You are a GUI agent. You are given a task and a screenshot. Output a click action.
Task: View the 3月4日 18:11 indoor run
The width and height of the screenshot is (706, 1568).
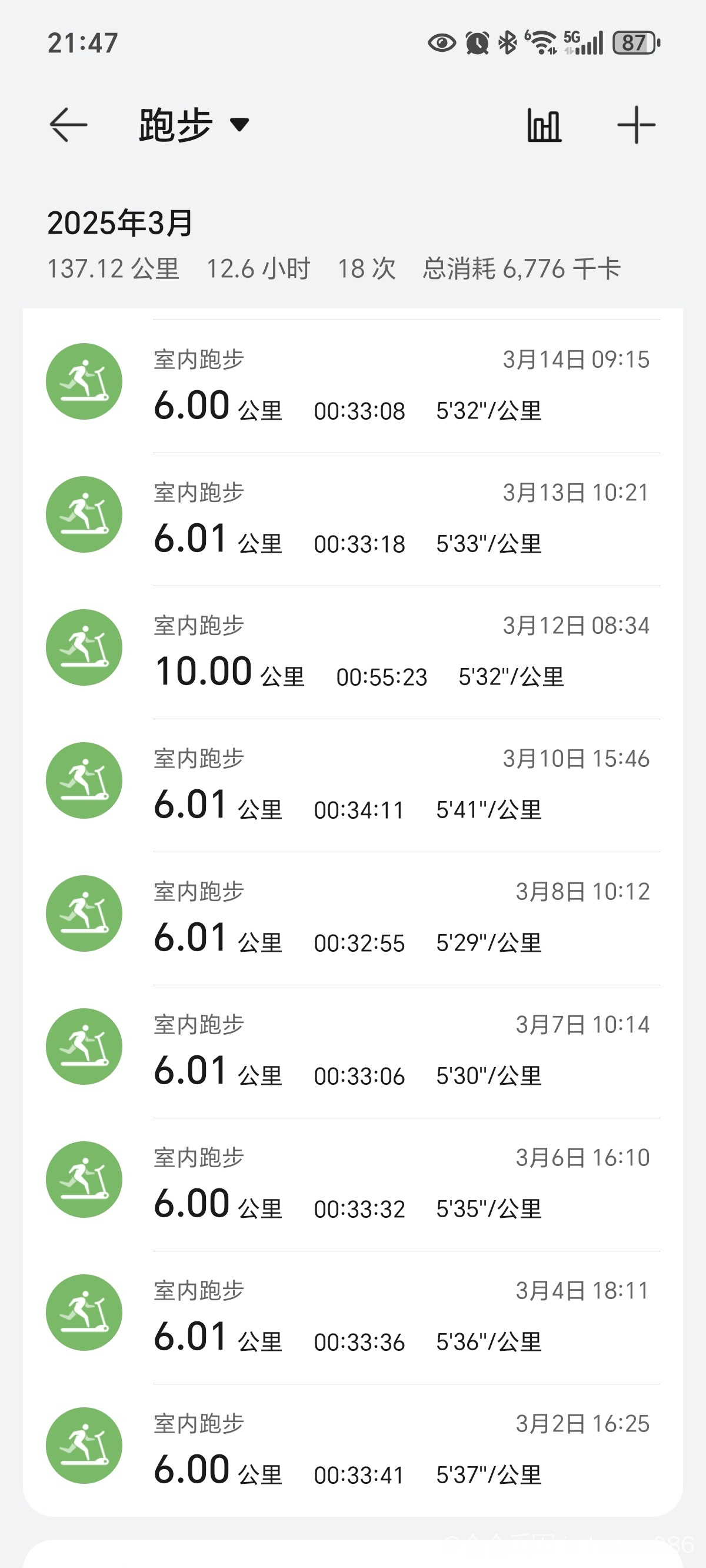[x=353, y=1317]
